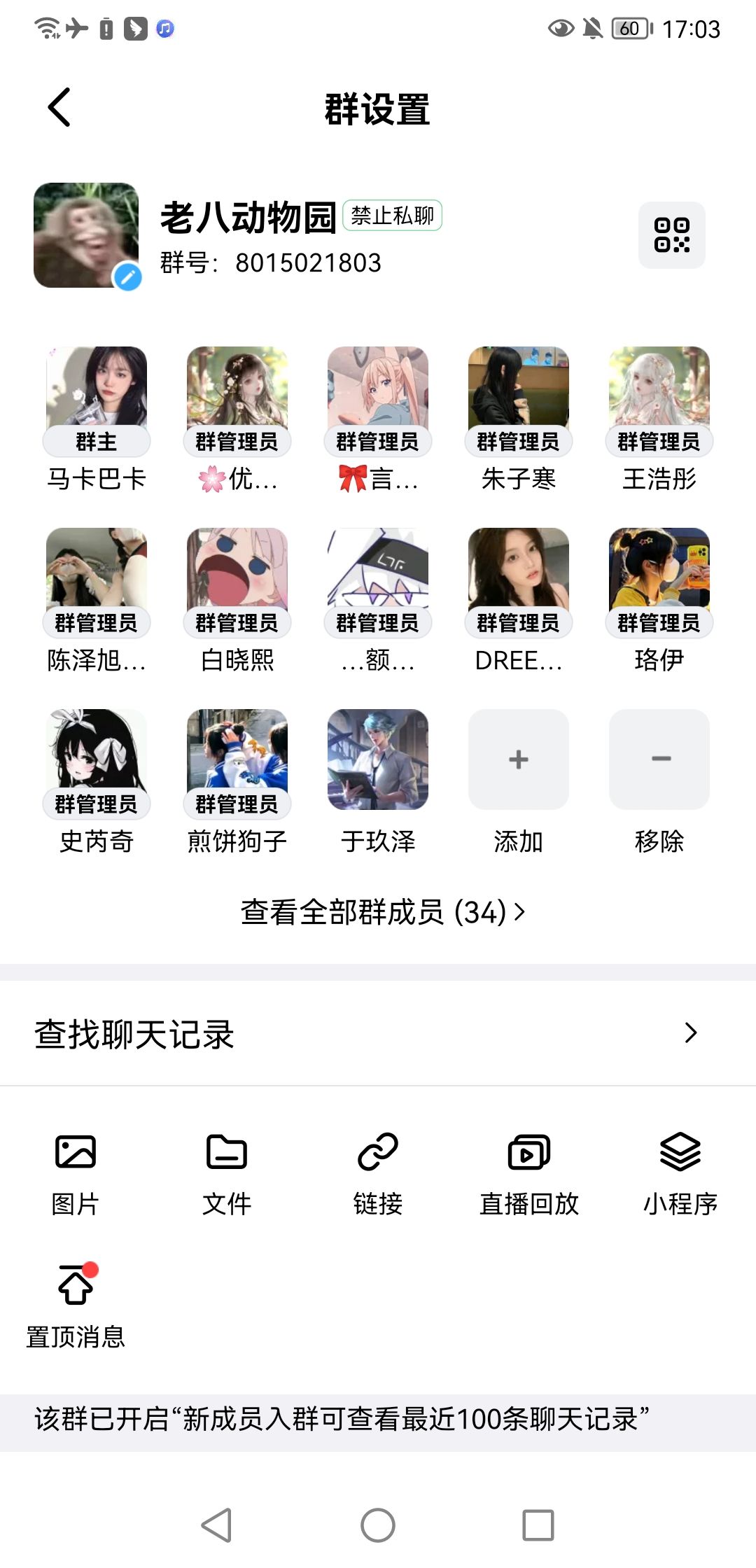Tap 添加 to add group members
The width and height of the screenshot is (756, 1568).
[x=518, y=759]
